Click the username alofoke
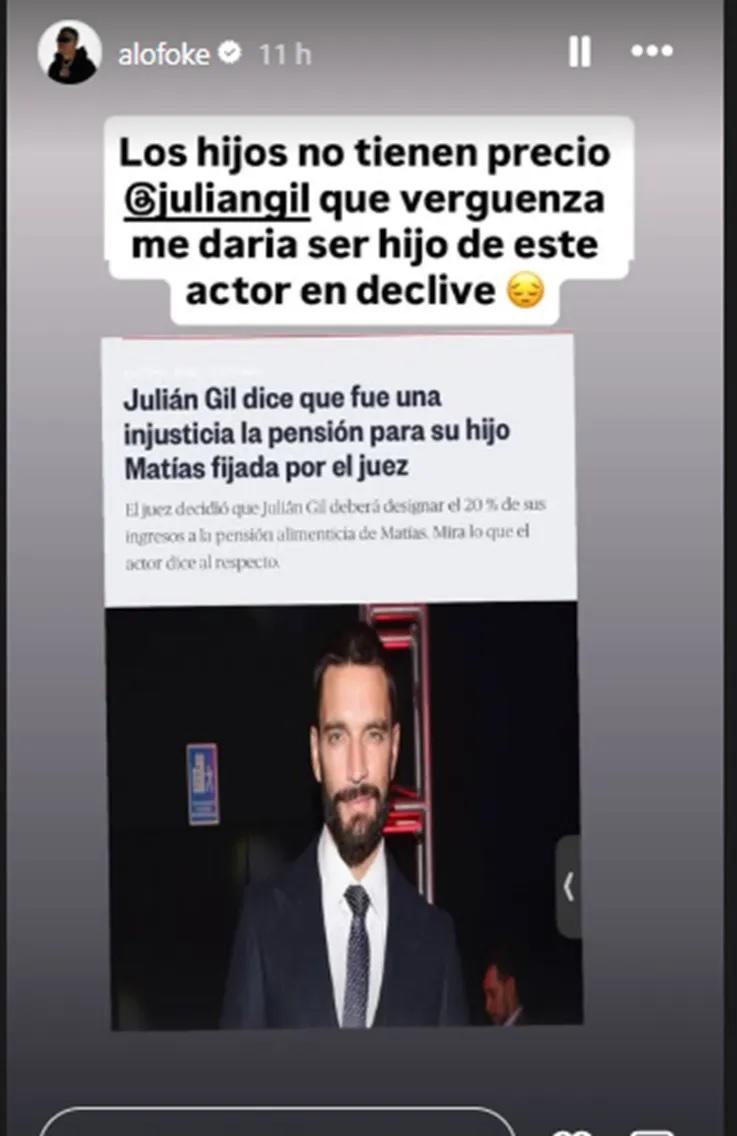The height and width of the screenshot is (1136, 737). (167, 51)
